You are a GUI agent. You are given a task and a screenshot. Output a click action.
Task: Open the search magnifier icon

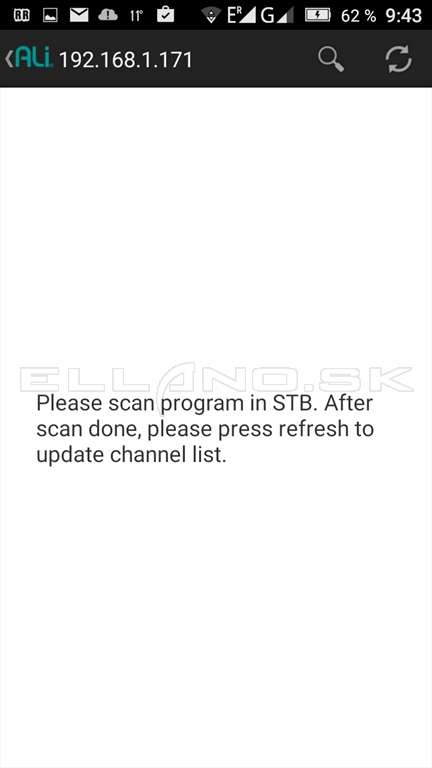point(331,59)
